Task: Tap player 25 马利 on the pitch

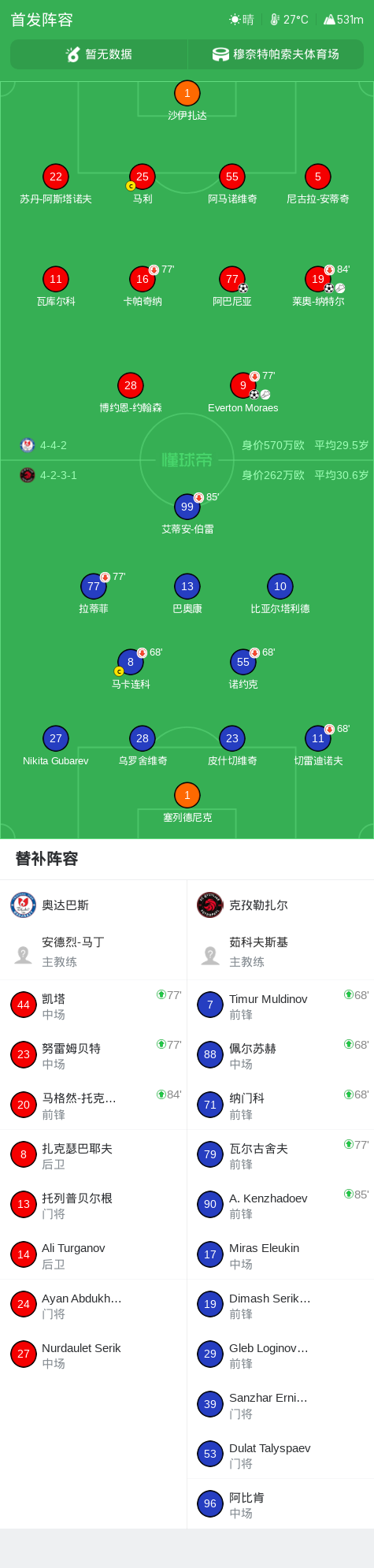Action: (142, 185)
